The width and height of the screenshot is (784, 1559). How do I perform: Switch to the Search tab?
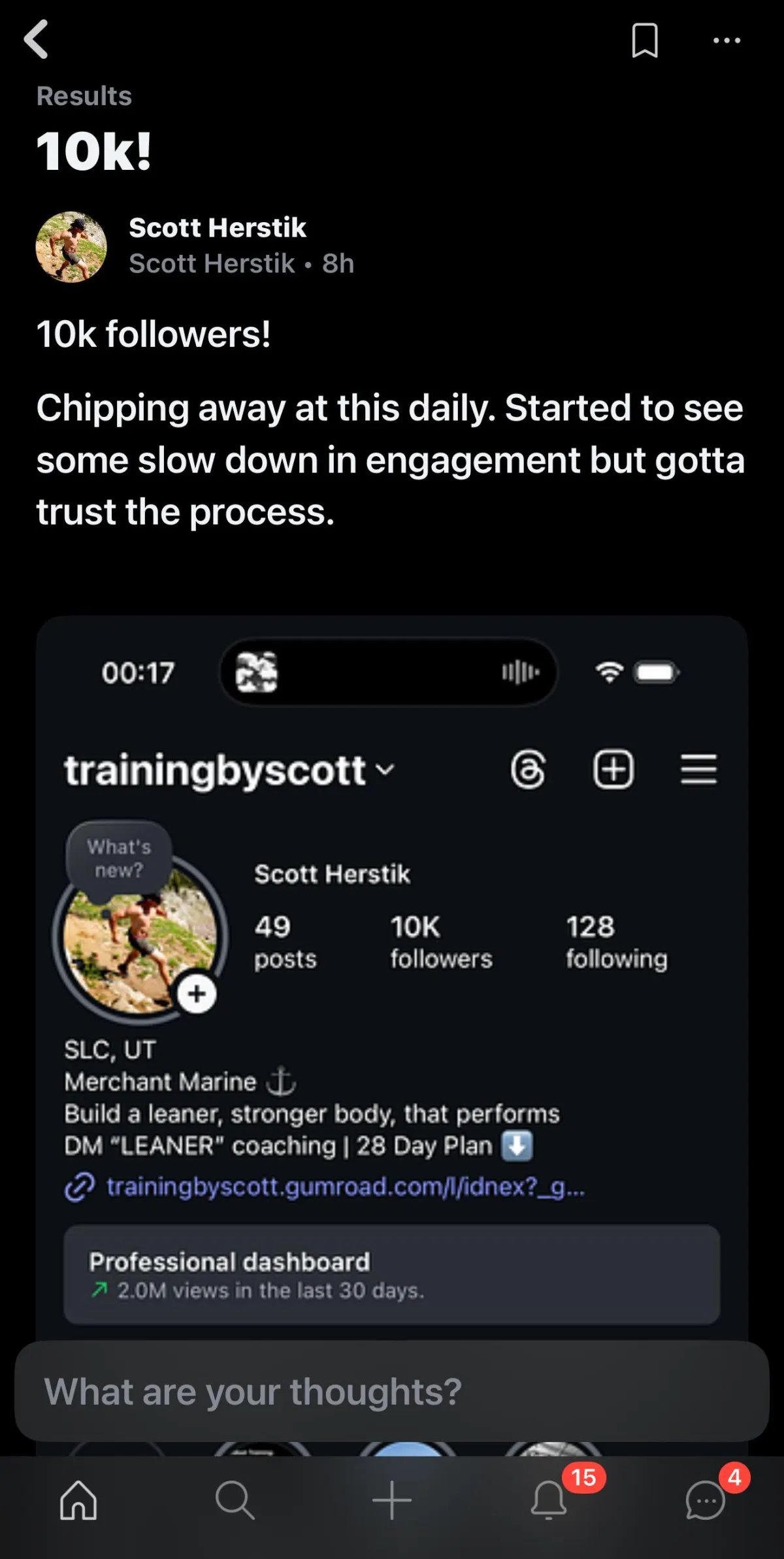[x=235, y=1500]
